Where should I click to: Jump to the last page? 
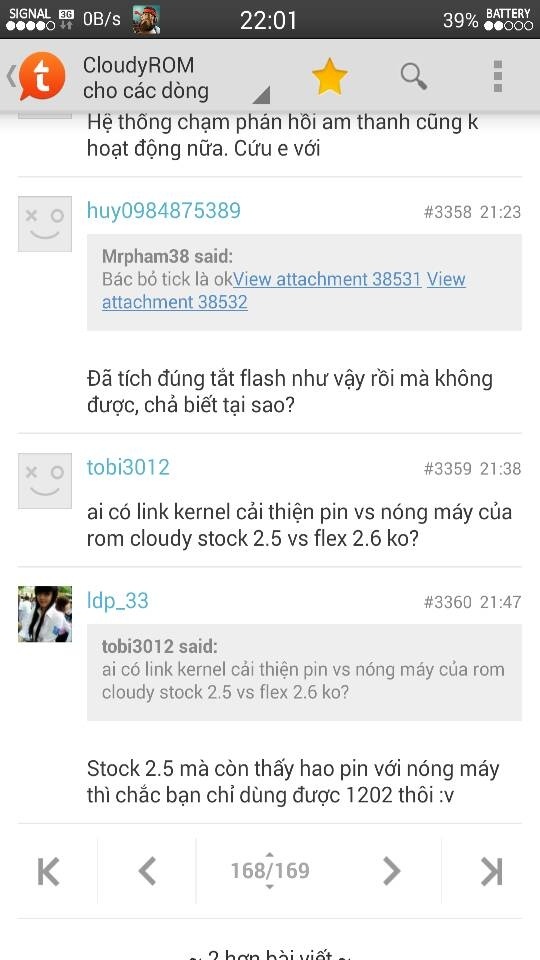[491, 871]
